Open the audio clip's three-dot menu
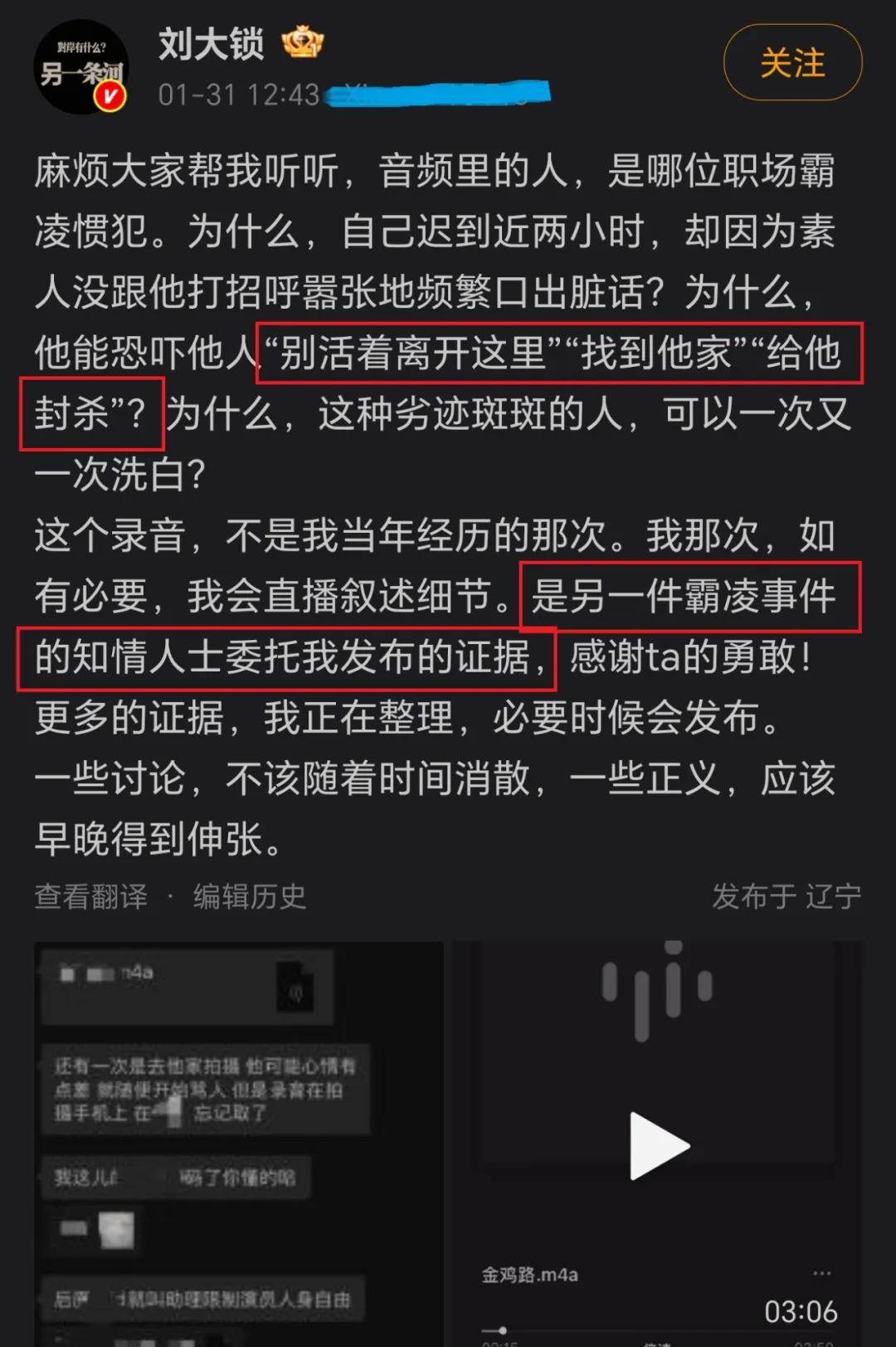 click(x=821, y=1273)
